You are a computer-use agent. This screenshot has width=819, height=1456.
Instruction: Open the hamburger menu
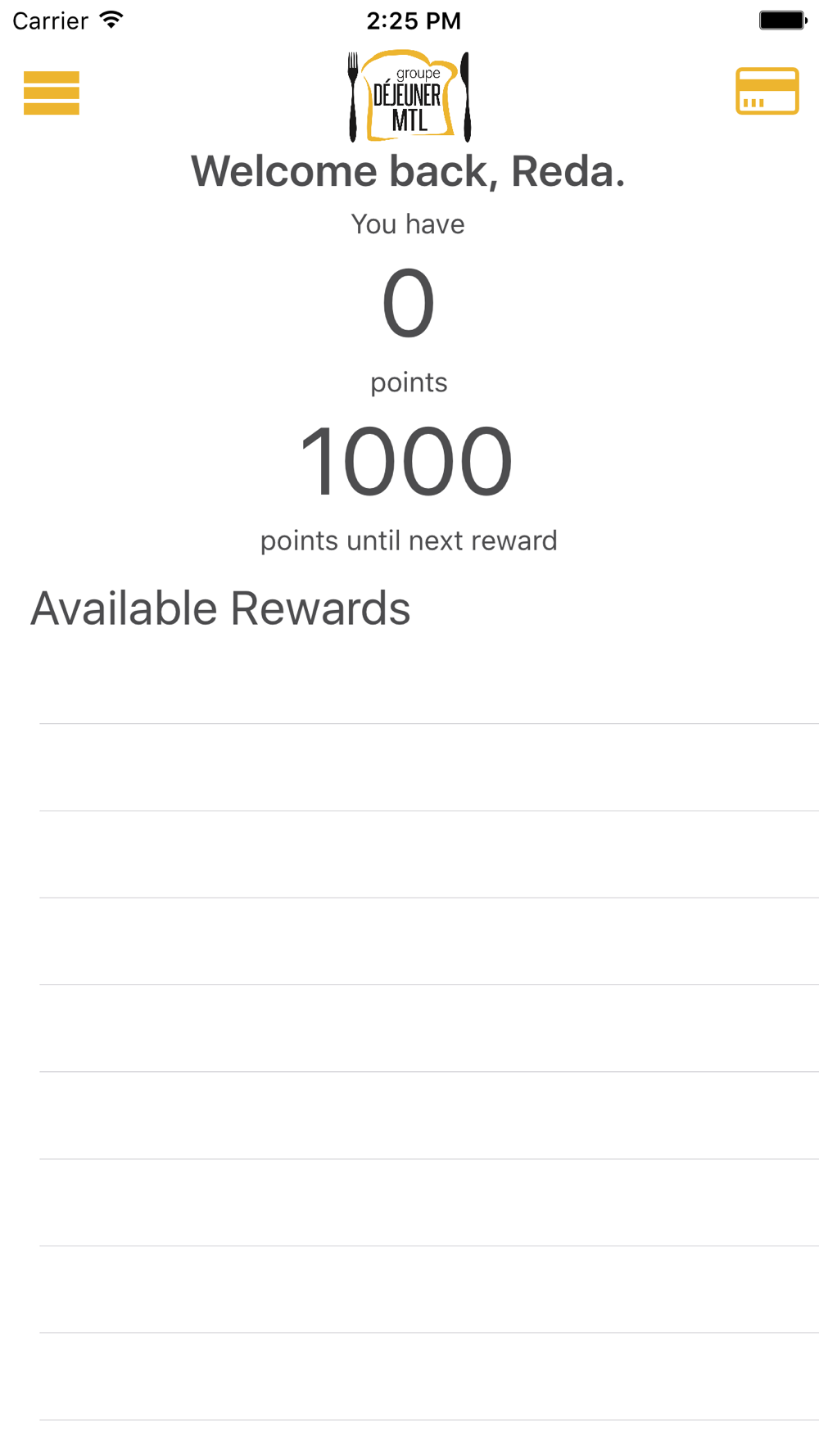(x=52, y=93)
